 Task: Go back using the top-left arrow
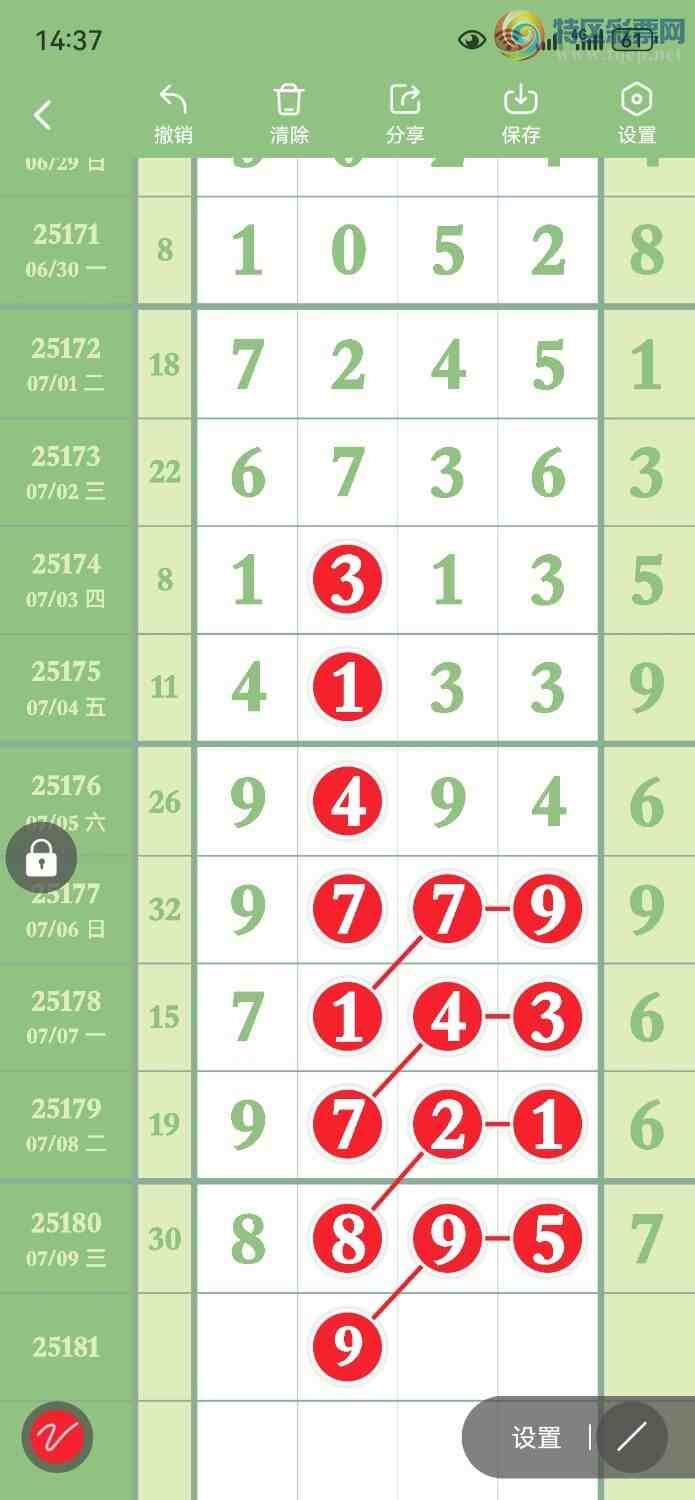pos(42,115)
